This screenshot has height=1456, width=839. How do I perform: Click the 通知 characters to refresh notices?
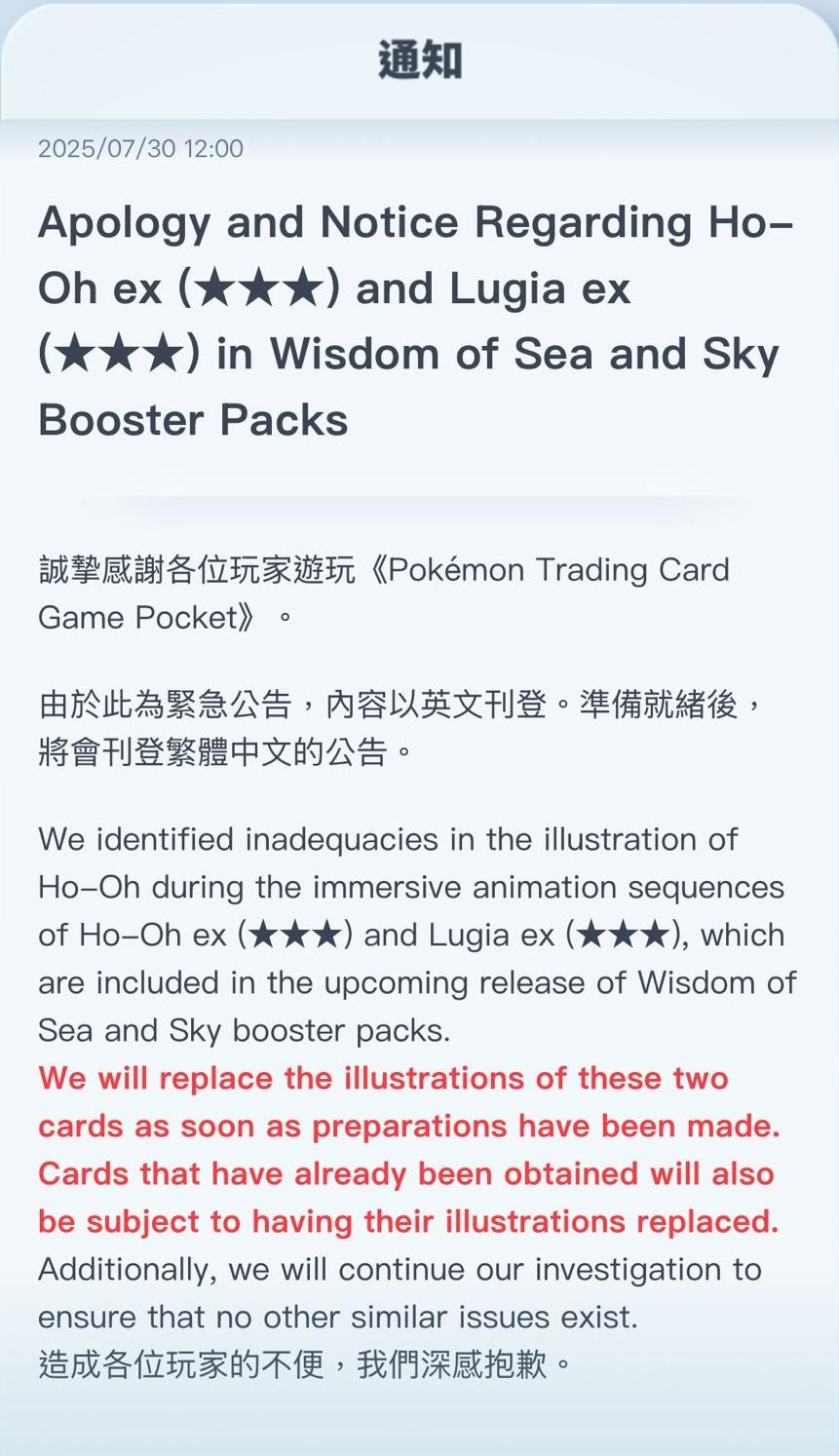419,58
